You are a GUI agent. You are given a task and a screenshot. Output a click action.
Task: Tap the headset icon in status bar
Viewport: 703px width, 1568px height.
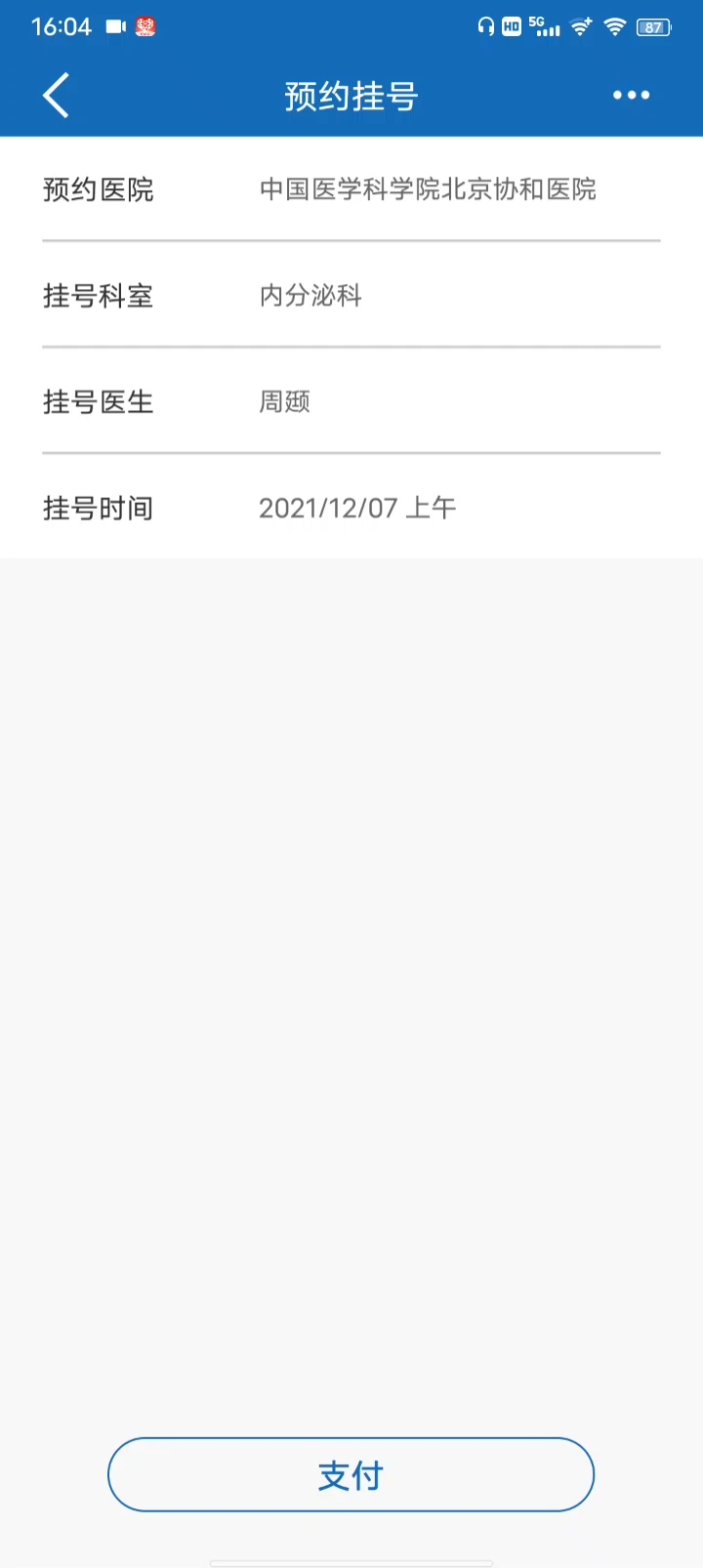tap(485, 26)
